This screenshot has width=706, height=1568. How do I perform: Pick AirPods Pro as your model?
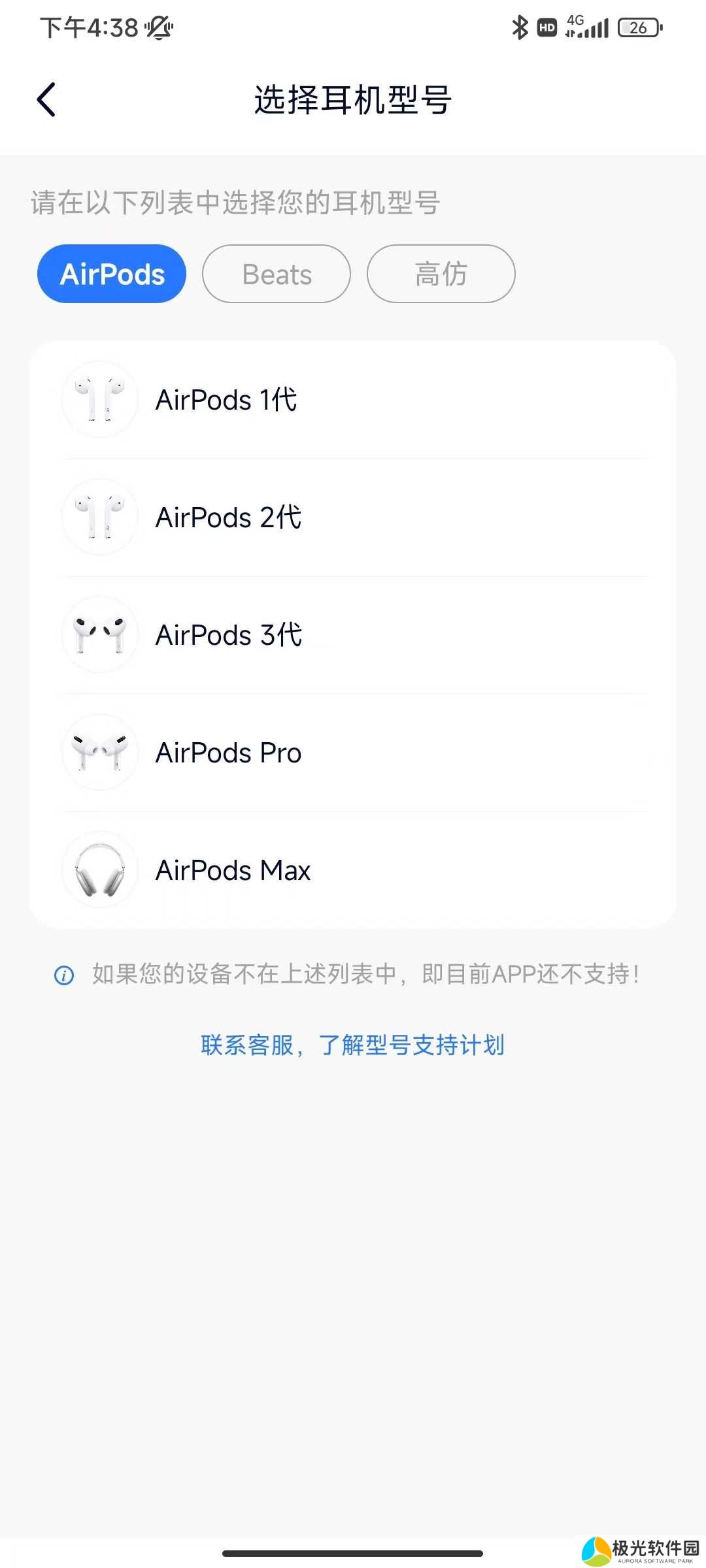point(353,753)
